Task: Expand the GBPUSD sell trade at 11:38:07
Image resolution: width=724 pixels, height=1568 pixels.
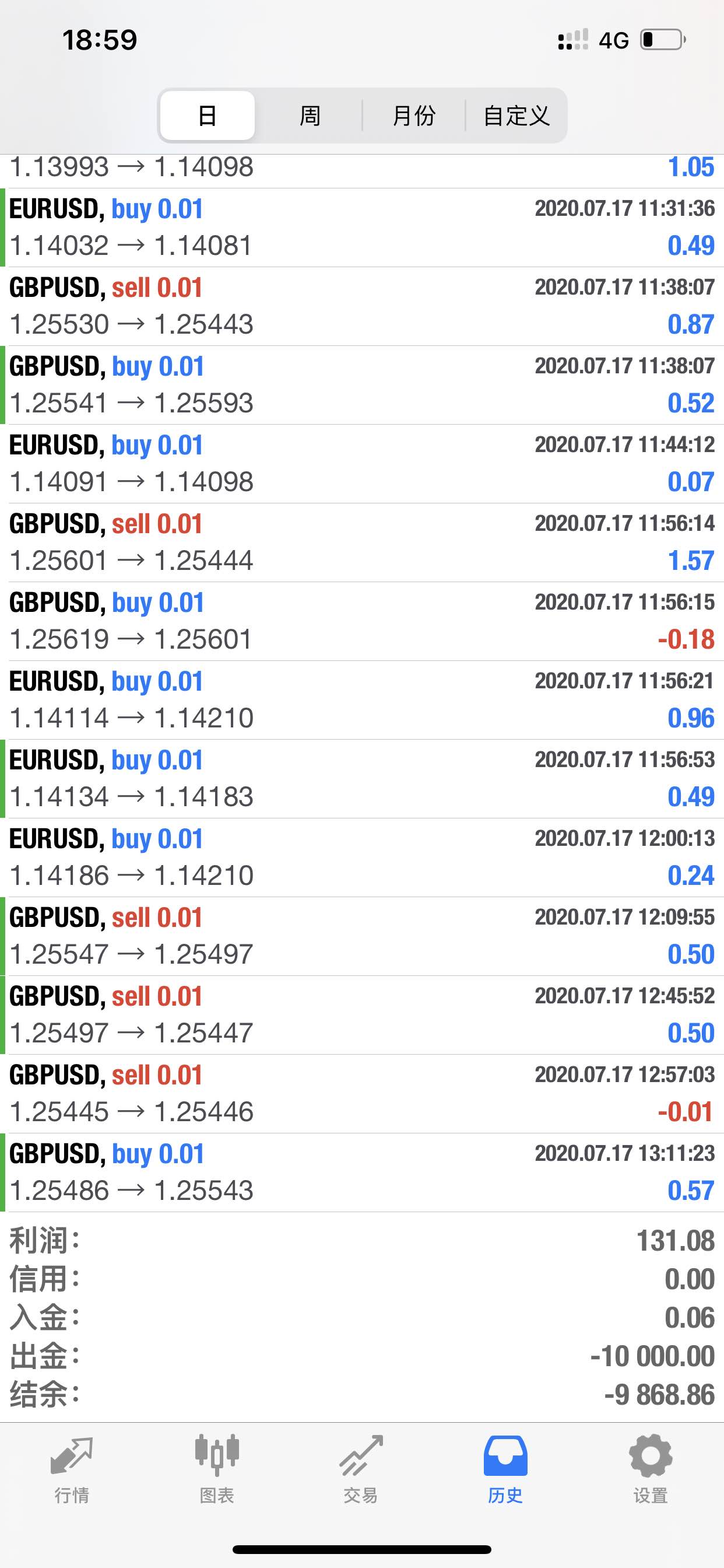Action: tap(362, 306)
